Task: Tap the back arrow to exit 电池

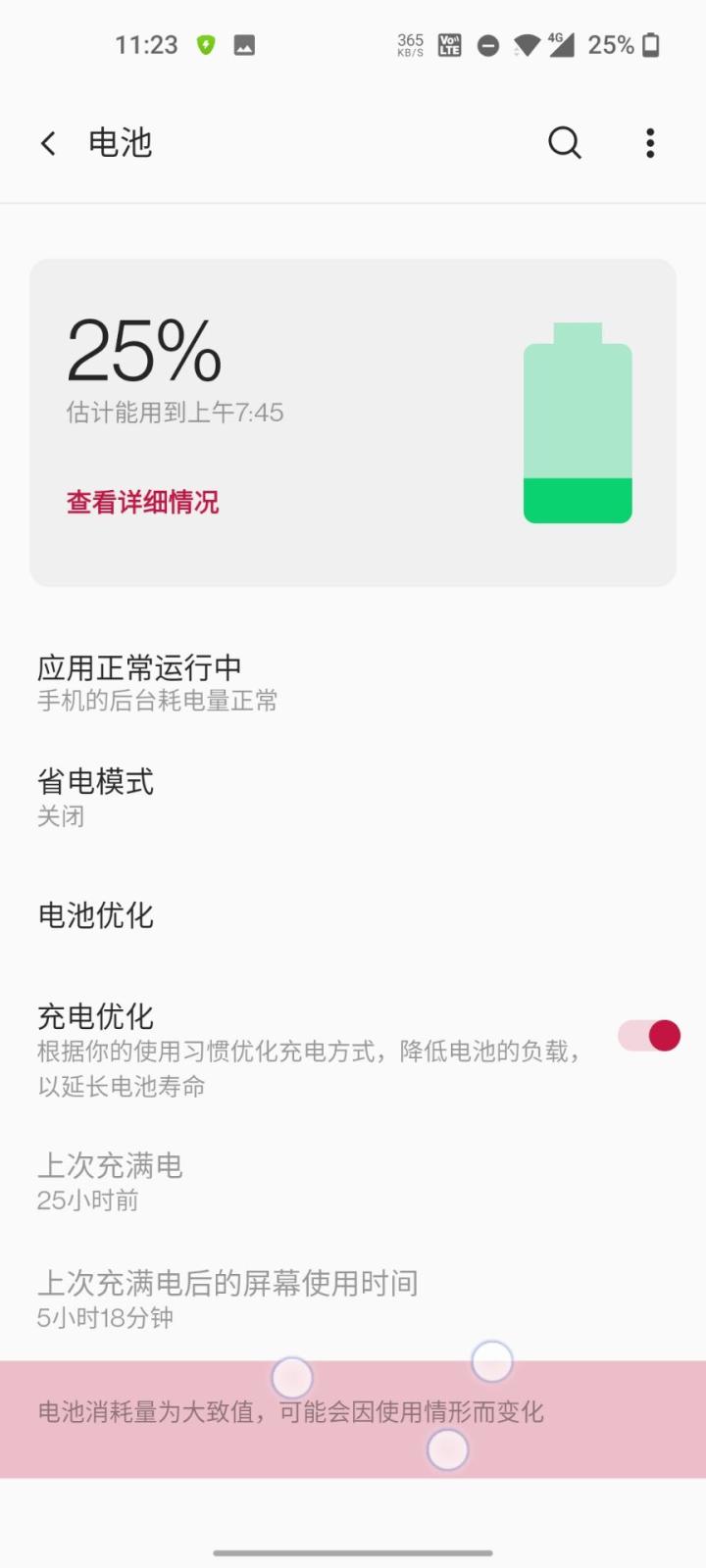Action: tap(48, 142)
